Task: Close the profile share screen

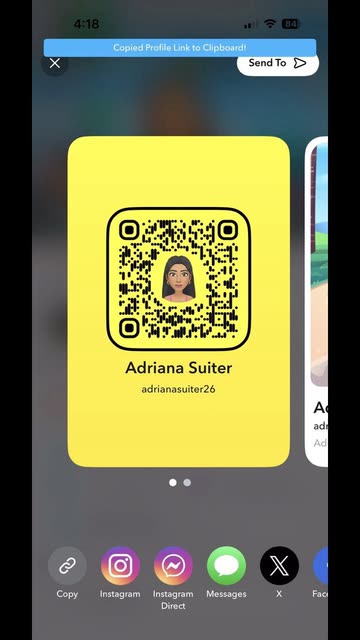Action: (x=55, y=63)
